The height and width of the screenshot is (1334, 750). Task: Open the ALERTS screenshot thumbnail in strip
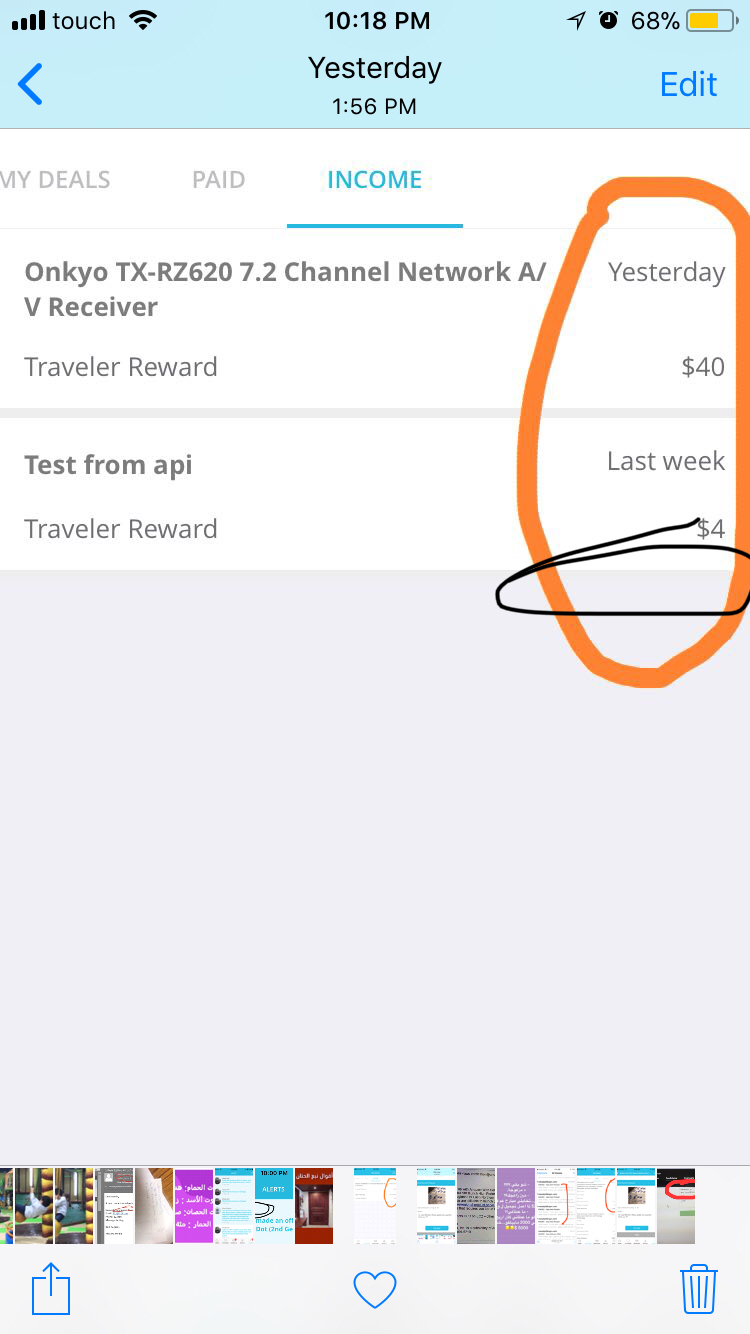[274, 1205]
